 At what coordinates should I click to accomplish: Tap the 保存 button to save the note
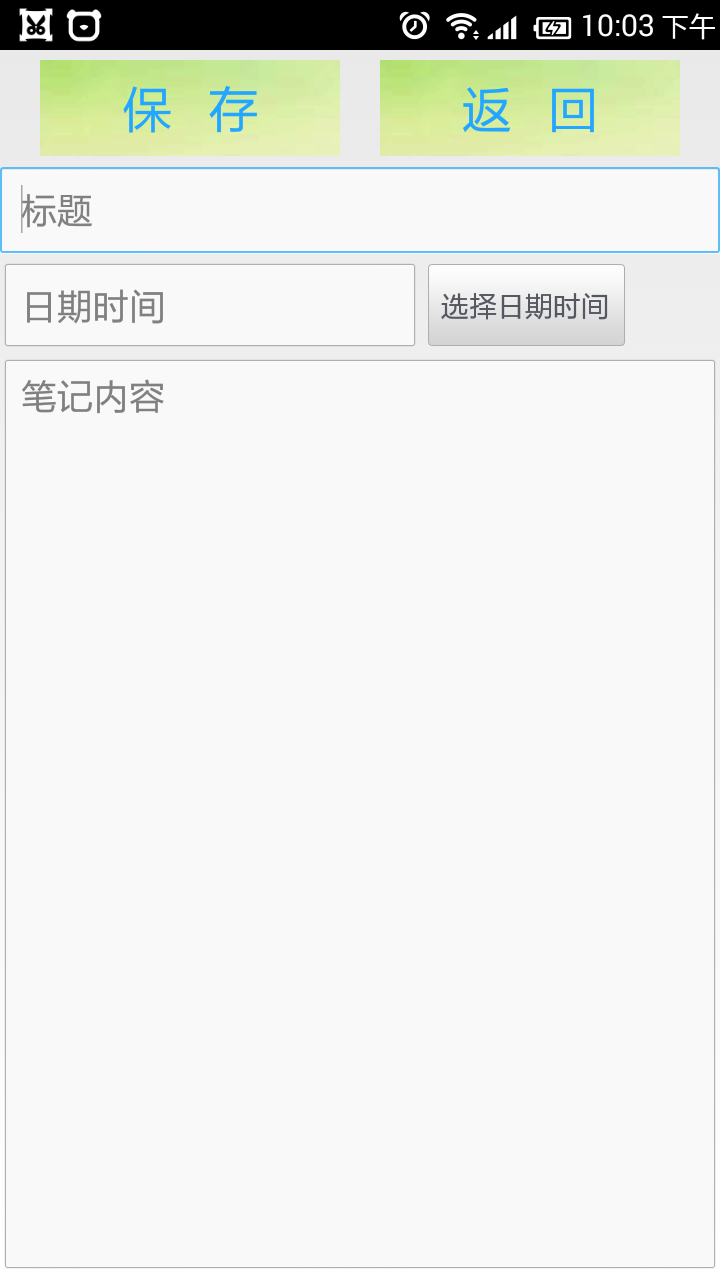coord(190,108)
